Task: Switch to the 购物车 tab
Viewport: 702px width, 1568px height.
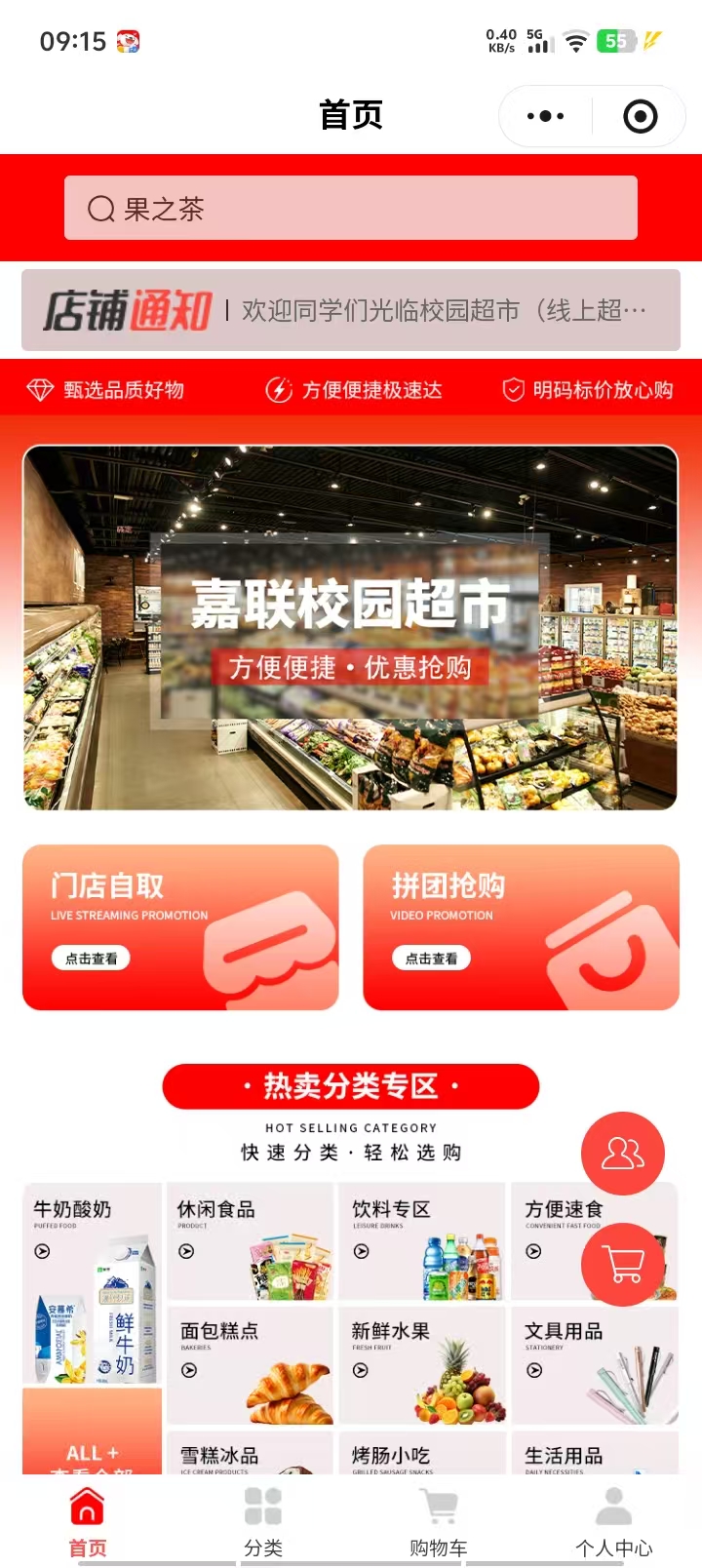Action: [x=439, y=1521]
